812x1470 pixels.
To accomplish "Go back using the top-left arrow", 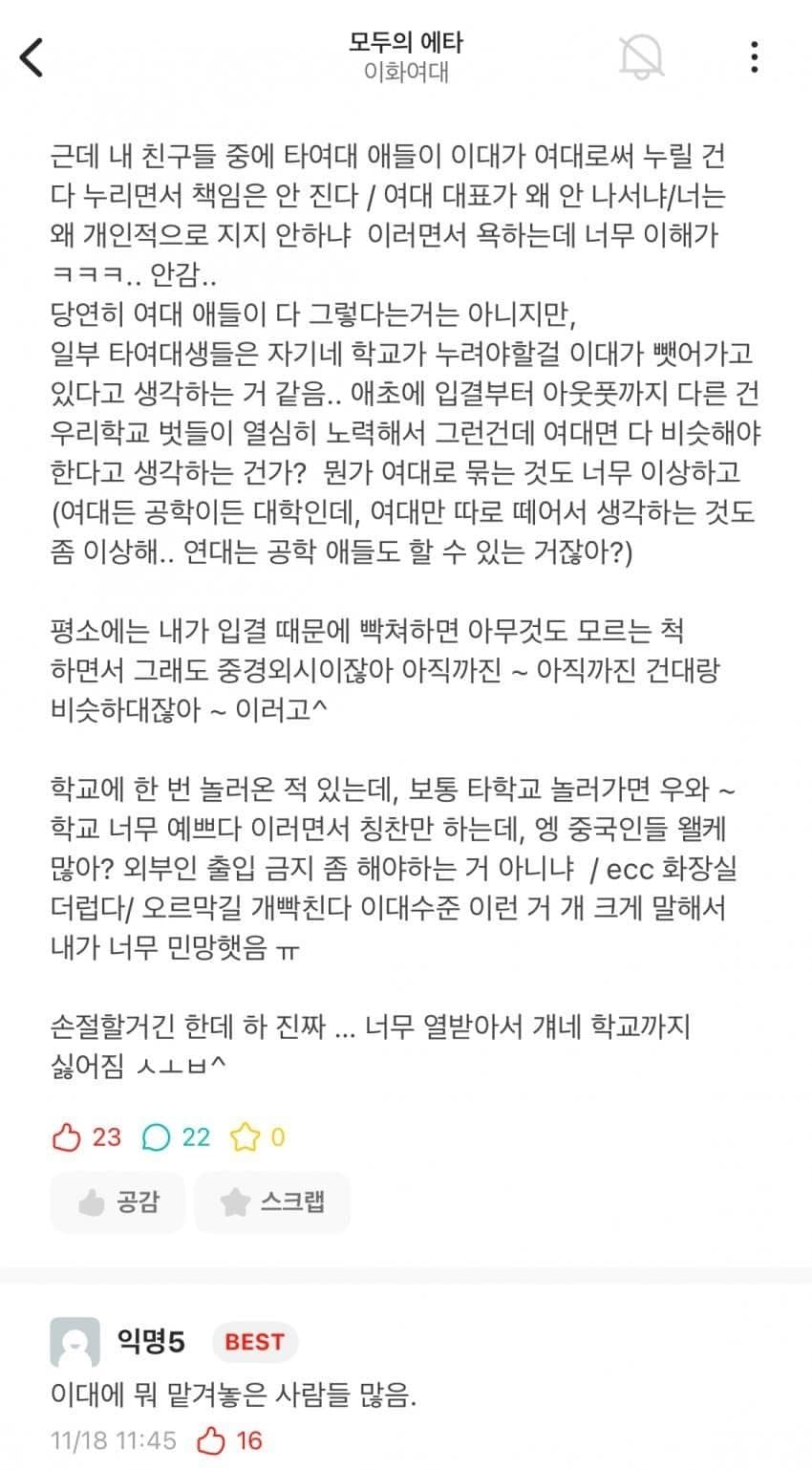I will pyautogui.click(x=32, y=57).
